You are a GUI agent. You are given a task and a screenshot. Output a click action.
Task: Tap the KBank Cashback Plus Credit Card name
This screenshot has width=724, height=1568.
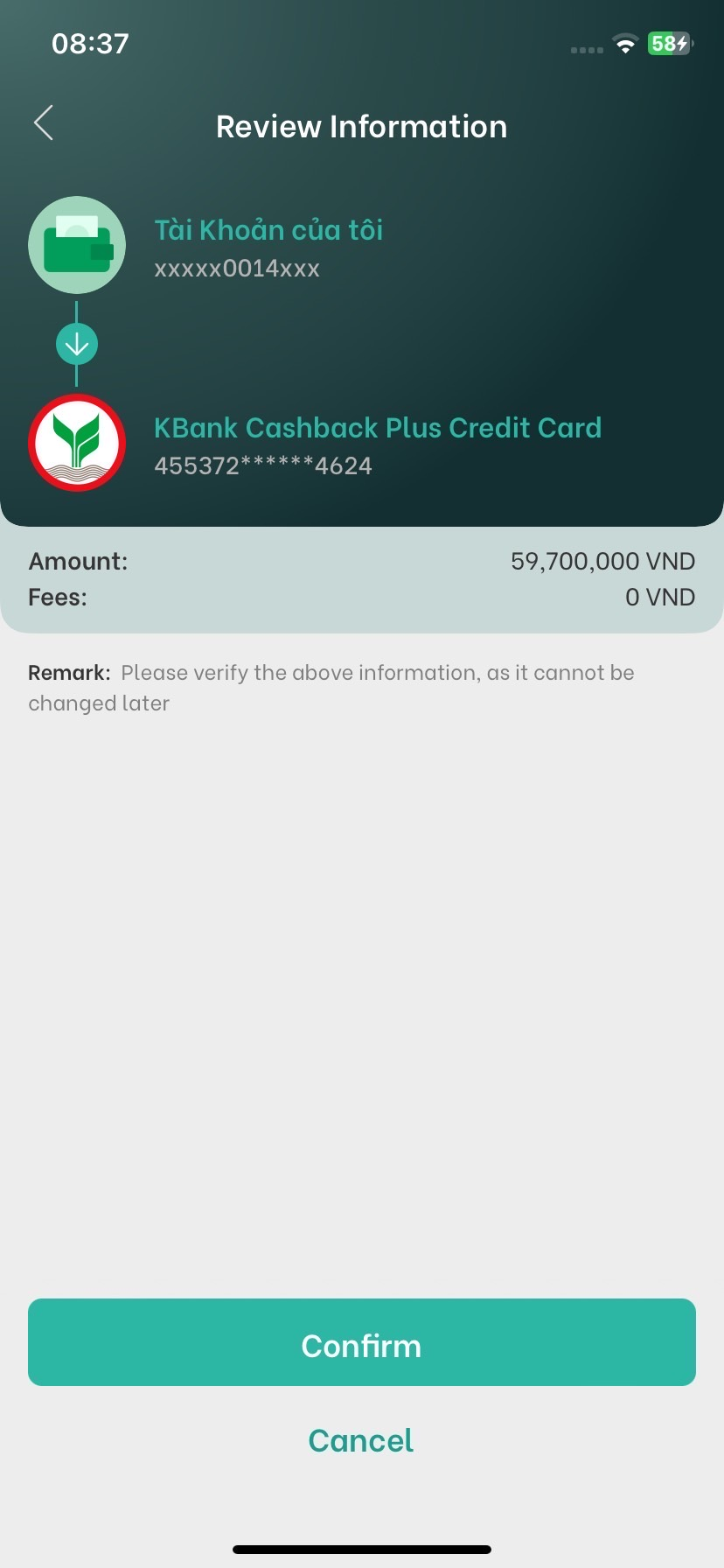click(378, 428)
